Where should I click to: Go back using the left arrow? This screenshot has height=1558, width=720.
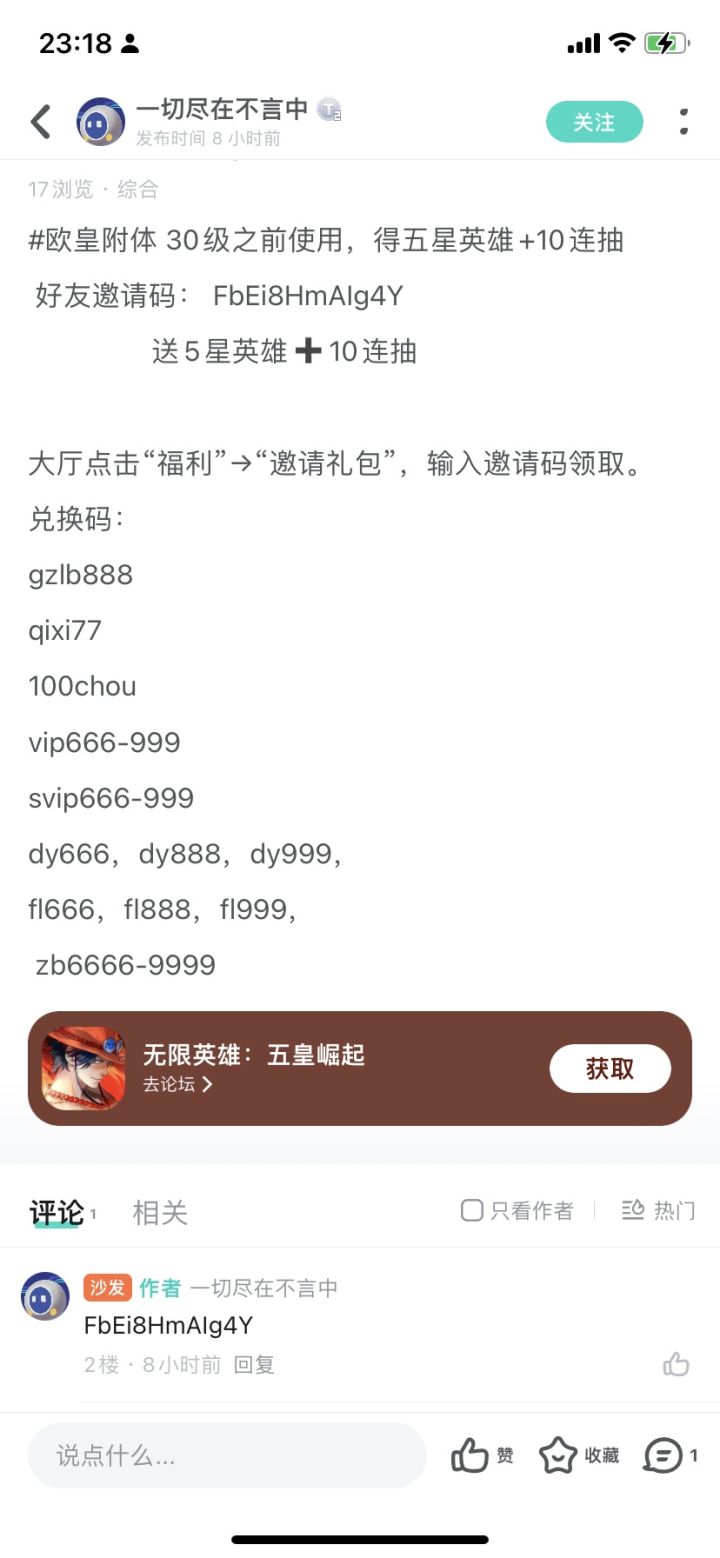coord(40,120)
